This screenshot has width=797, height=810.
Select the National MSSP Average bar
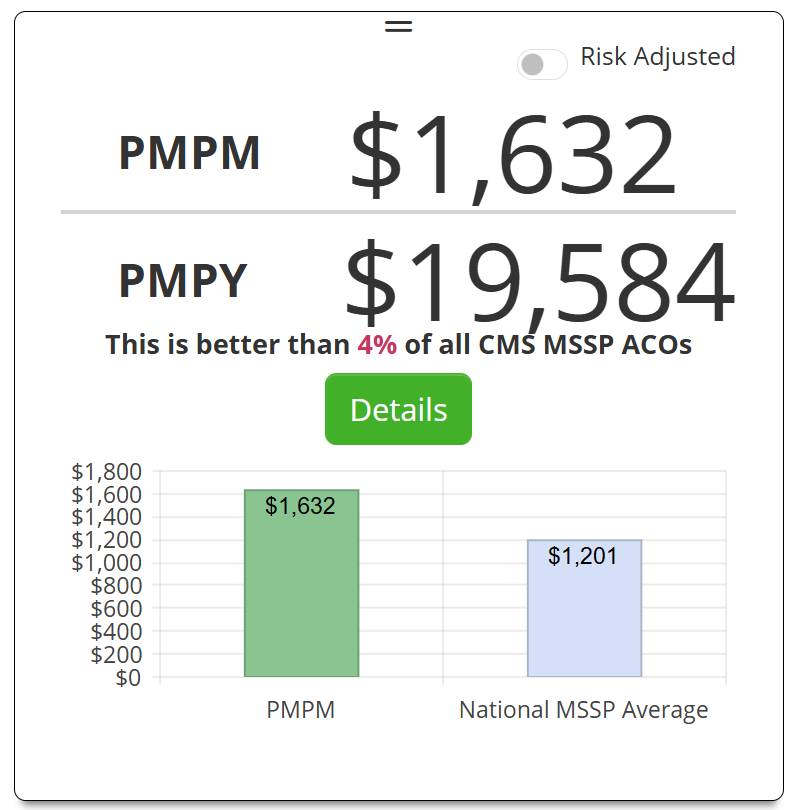[x=584, y=612]
